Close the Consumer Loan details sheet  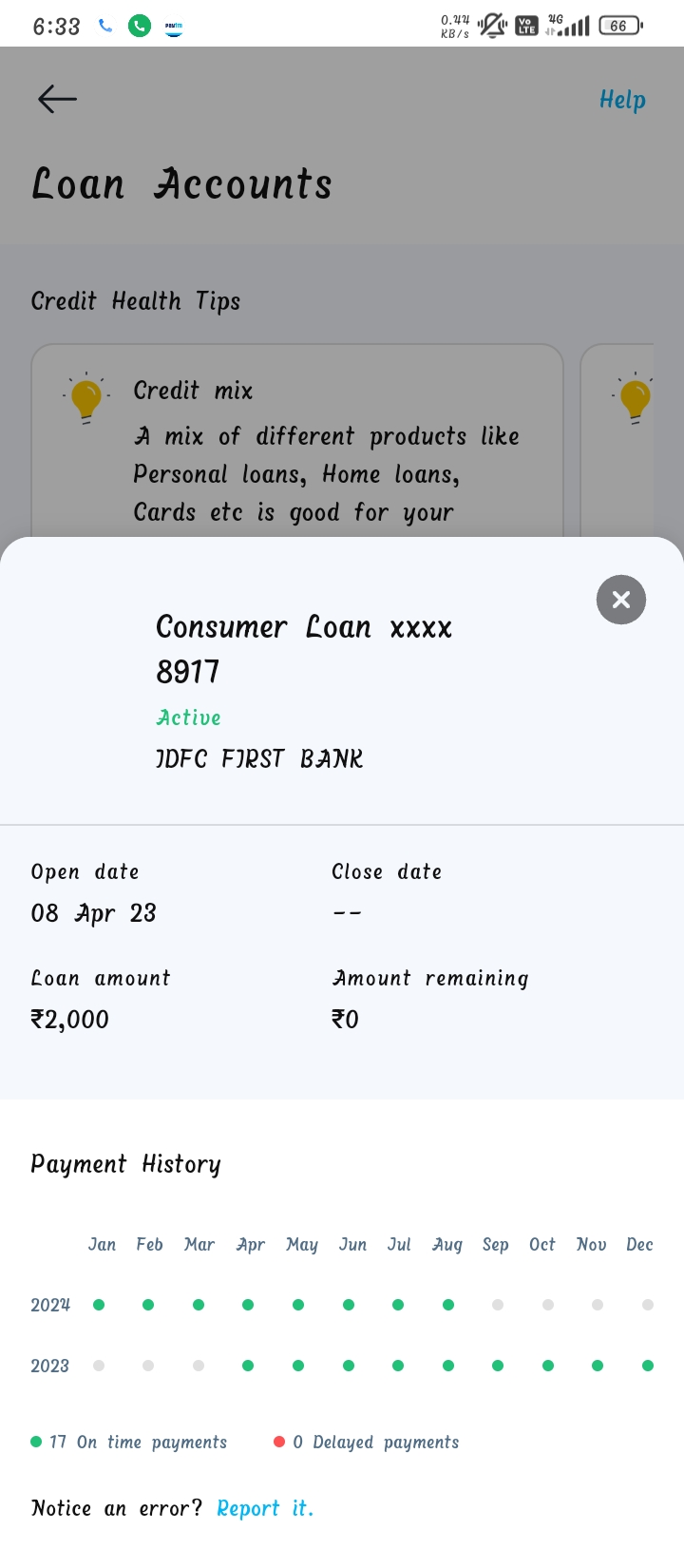(621, 600)
